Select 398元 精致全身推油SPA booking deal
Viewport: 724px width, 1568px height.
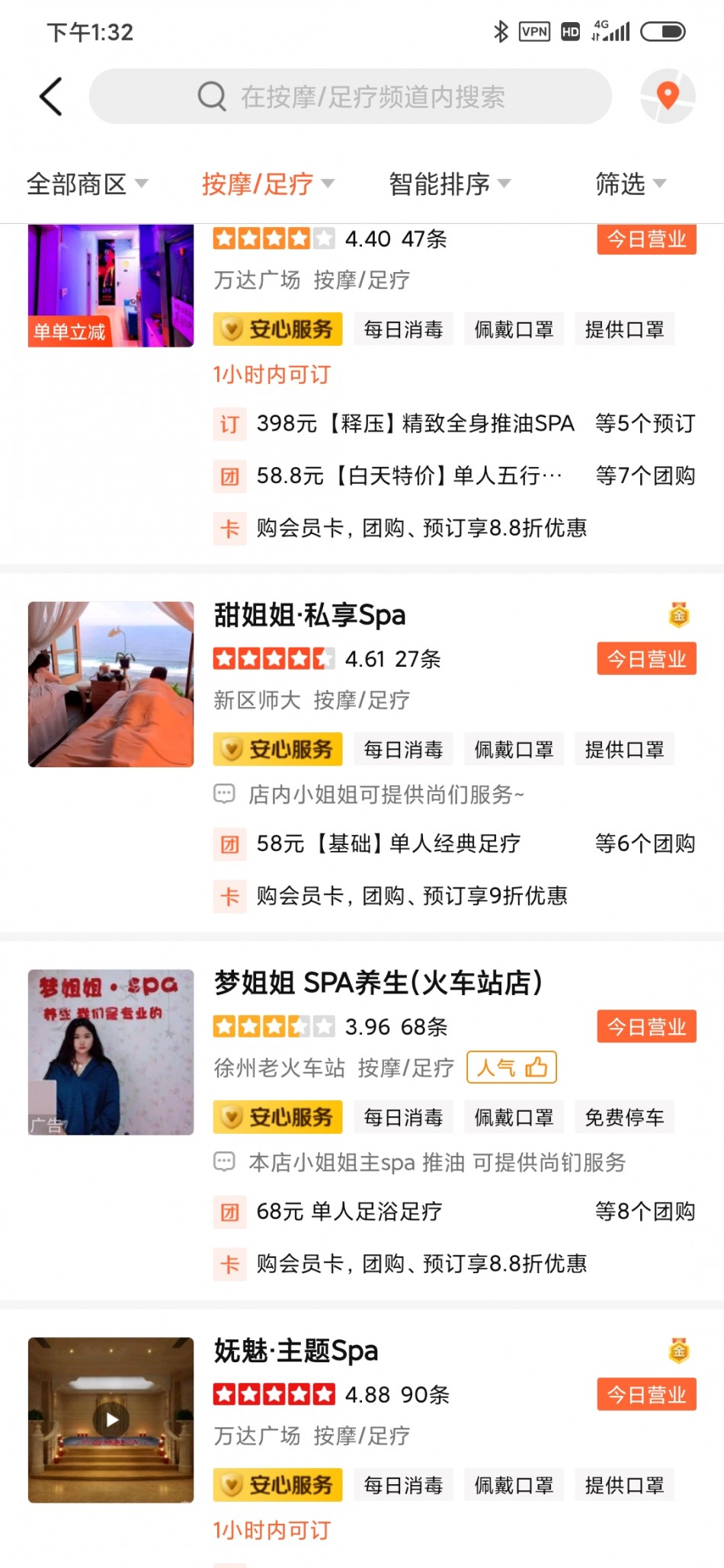pyautogui.click(x=415, y=424)
